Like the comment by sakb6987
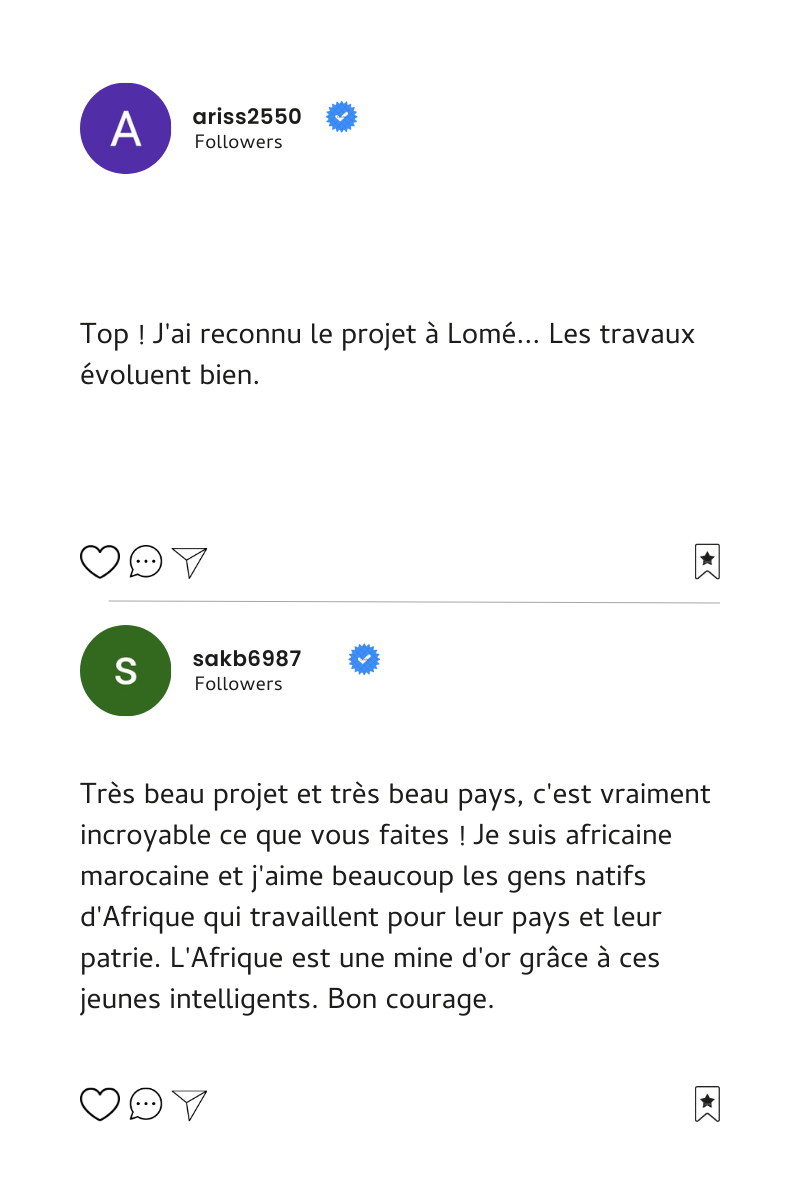This screenshot has height=1200, width=800. [99, 1104]
